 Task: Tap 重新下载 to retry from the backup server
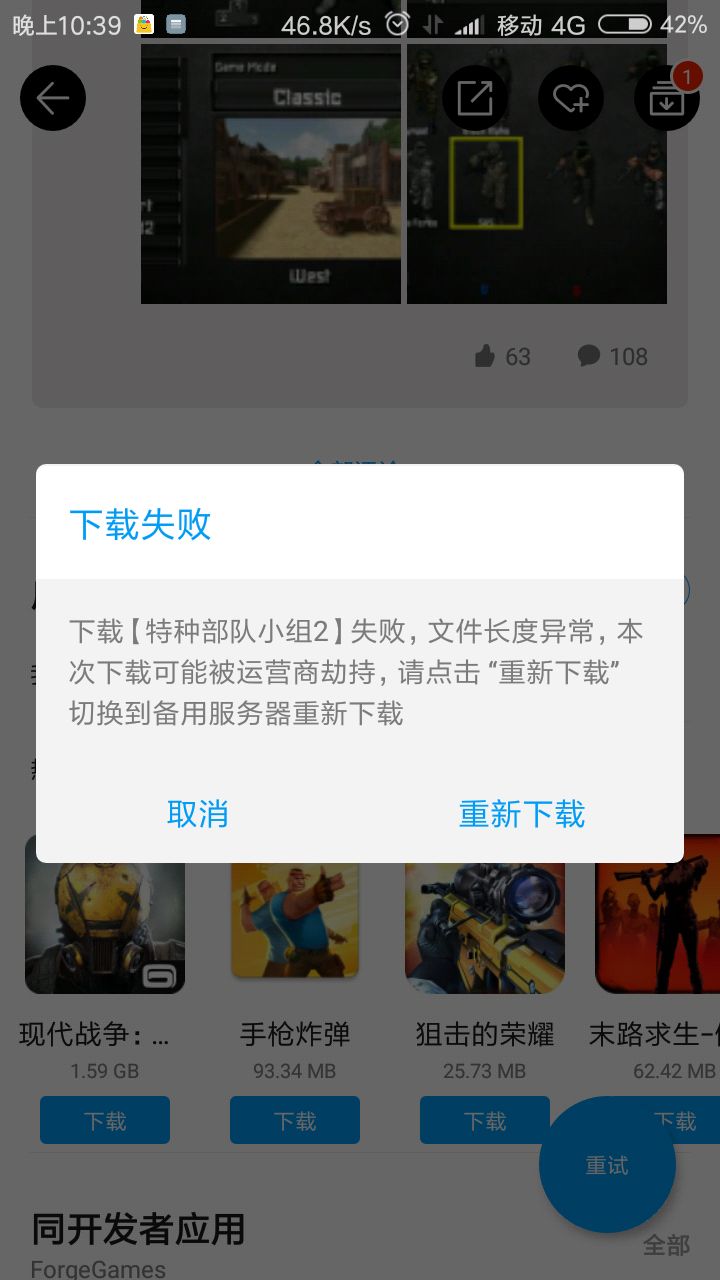(521, 814)
